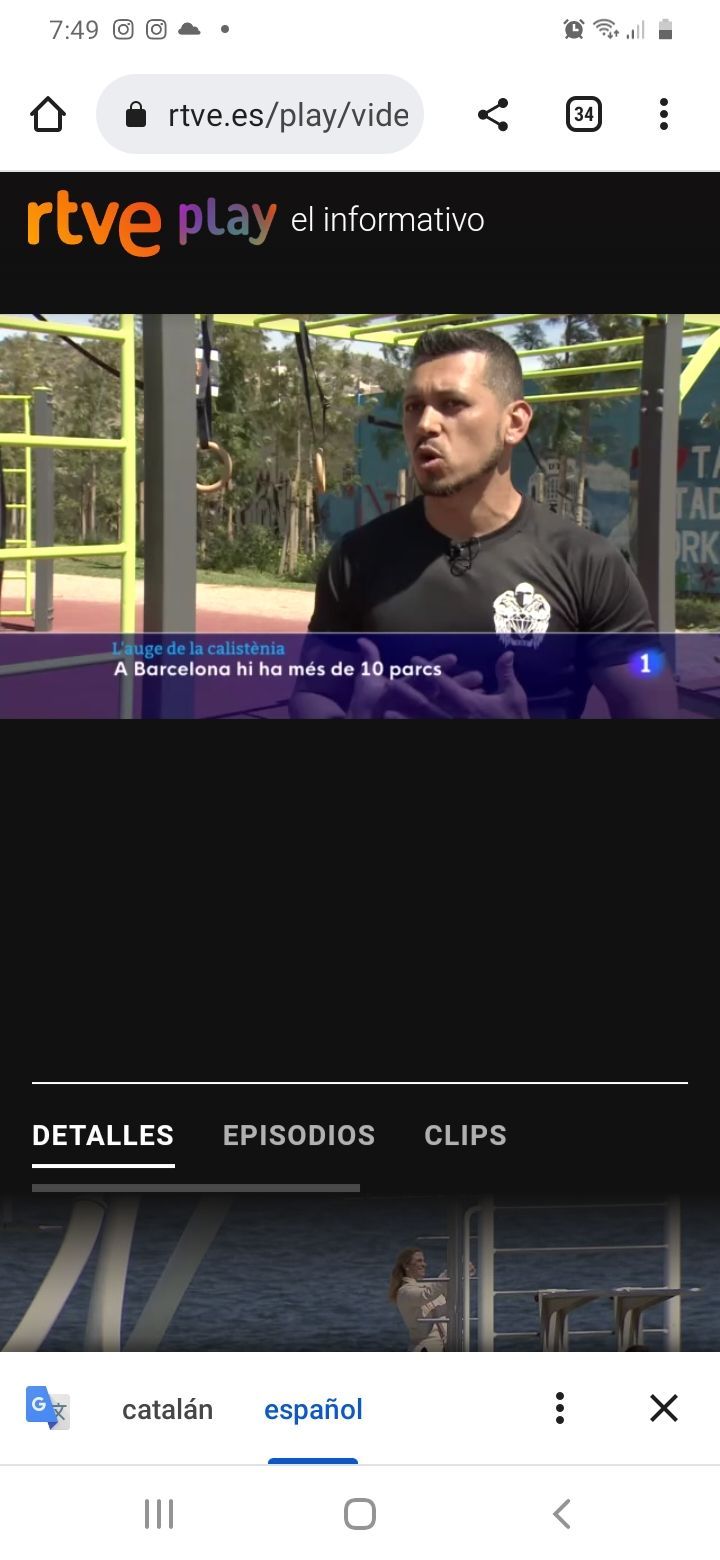The width and height of the screenshot is (720, 1560).
Task: Dismiss the translate bar
Action: (664, 1408)
